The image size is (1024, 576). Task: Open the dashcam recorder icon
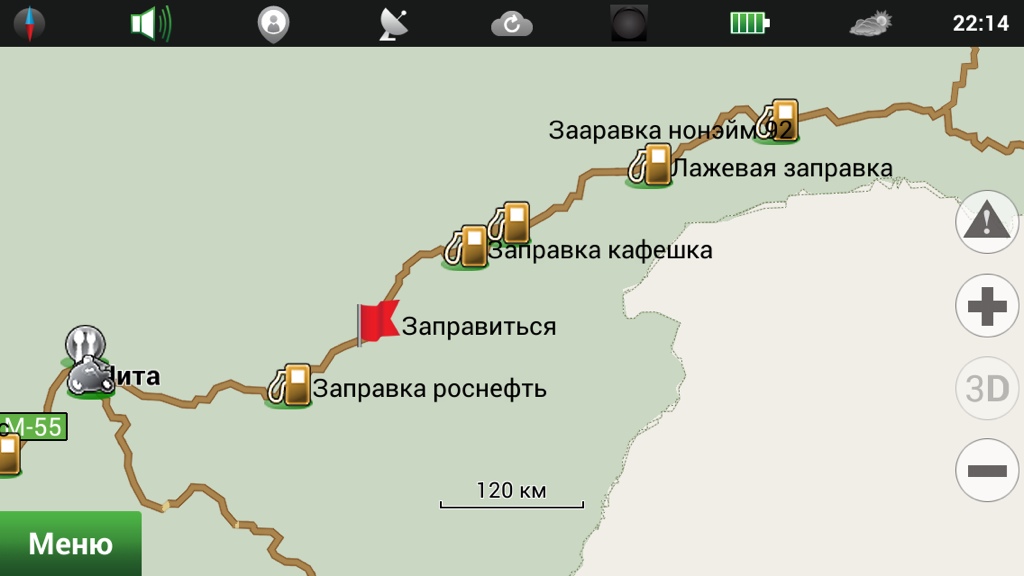pos(629,23)
